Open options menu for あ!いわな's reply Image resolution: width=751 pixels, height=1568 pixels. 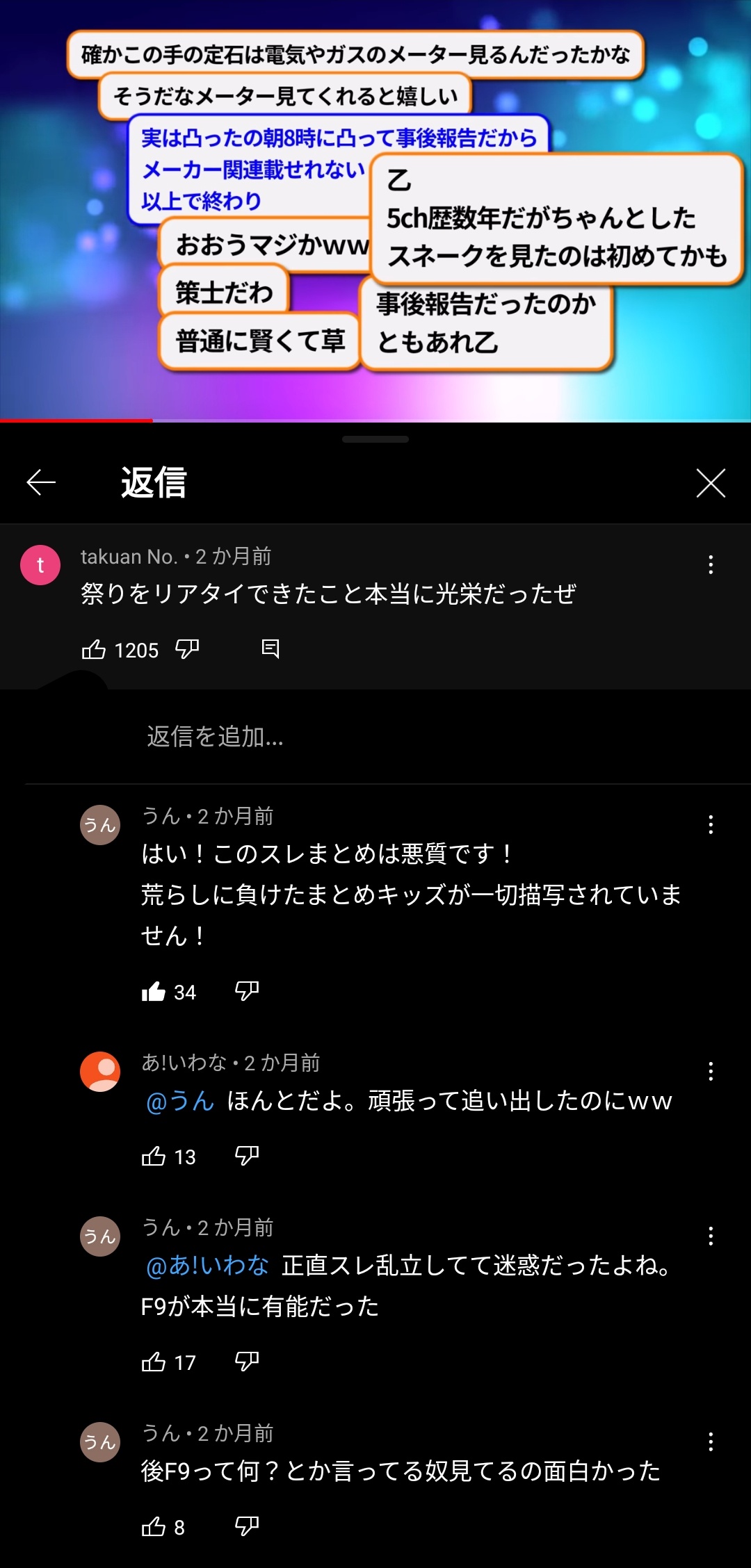tap(710, 1072)
